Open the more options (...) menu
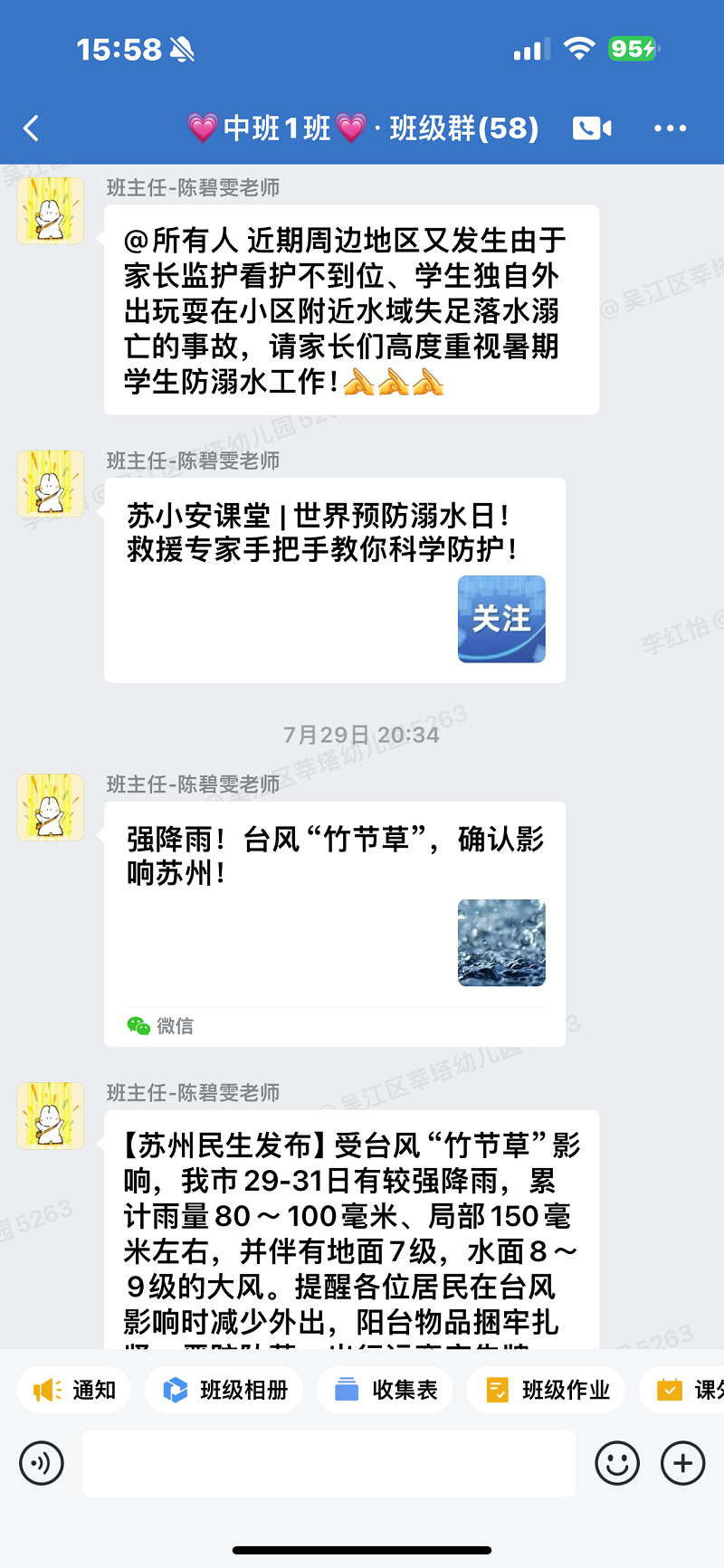This screenshot has height=1568, width=724. [x=669, y=128]
